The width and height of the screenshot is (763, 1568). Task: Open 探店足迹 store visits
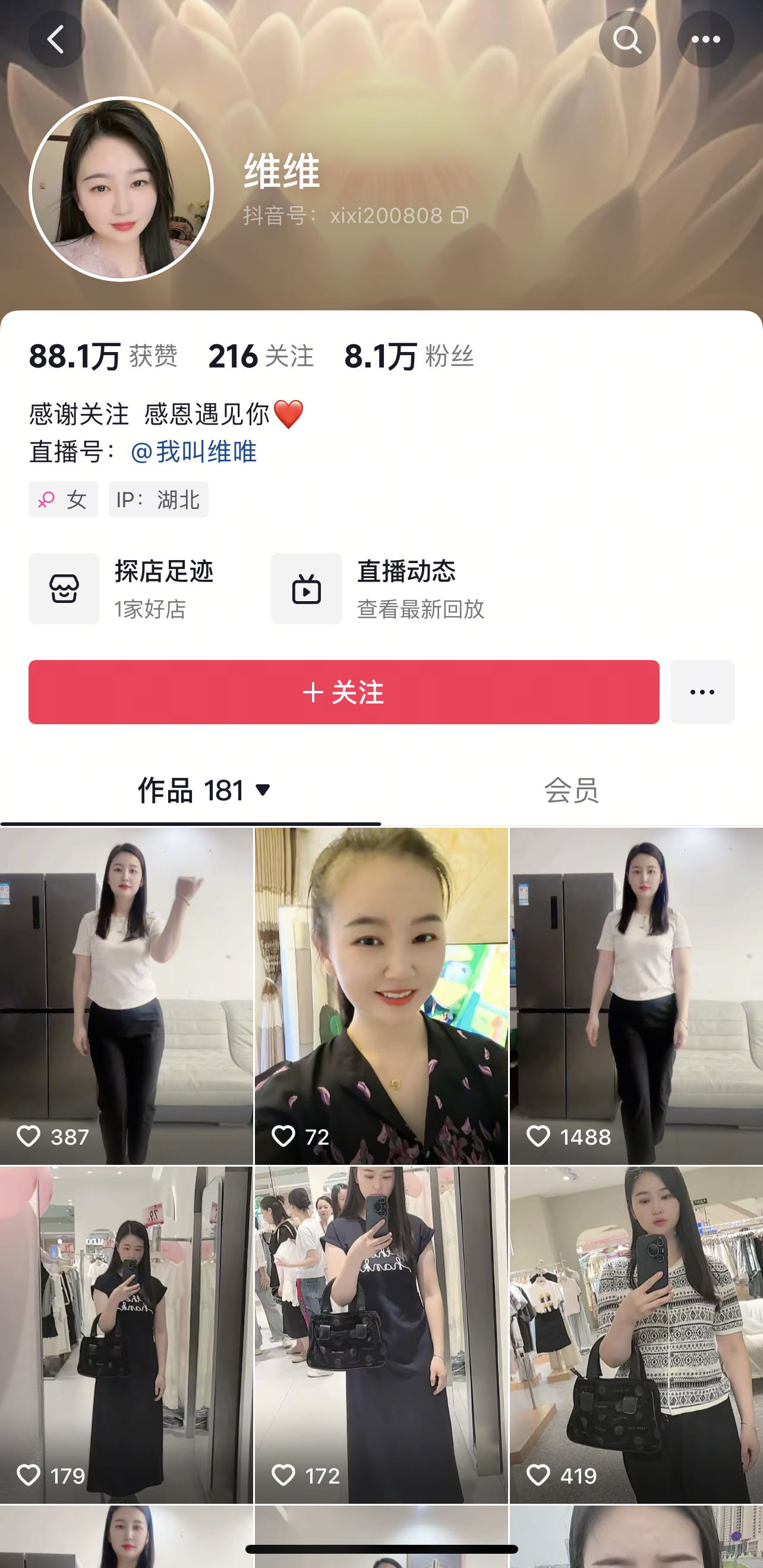(122, 589)
